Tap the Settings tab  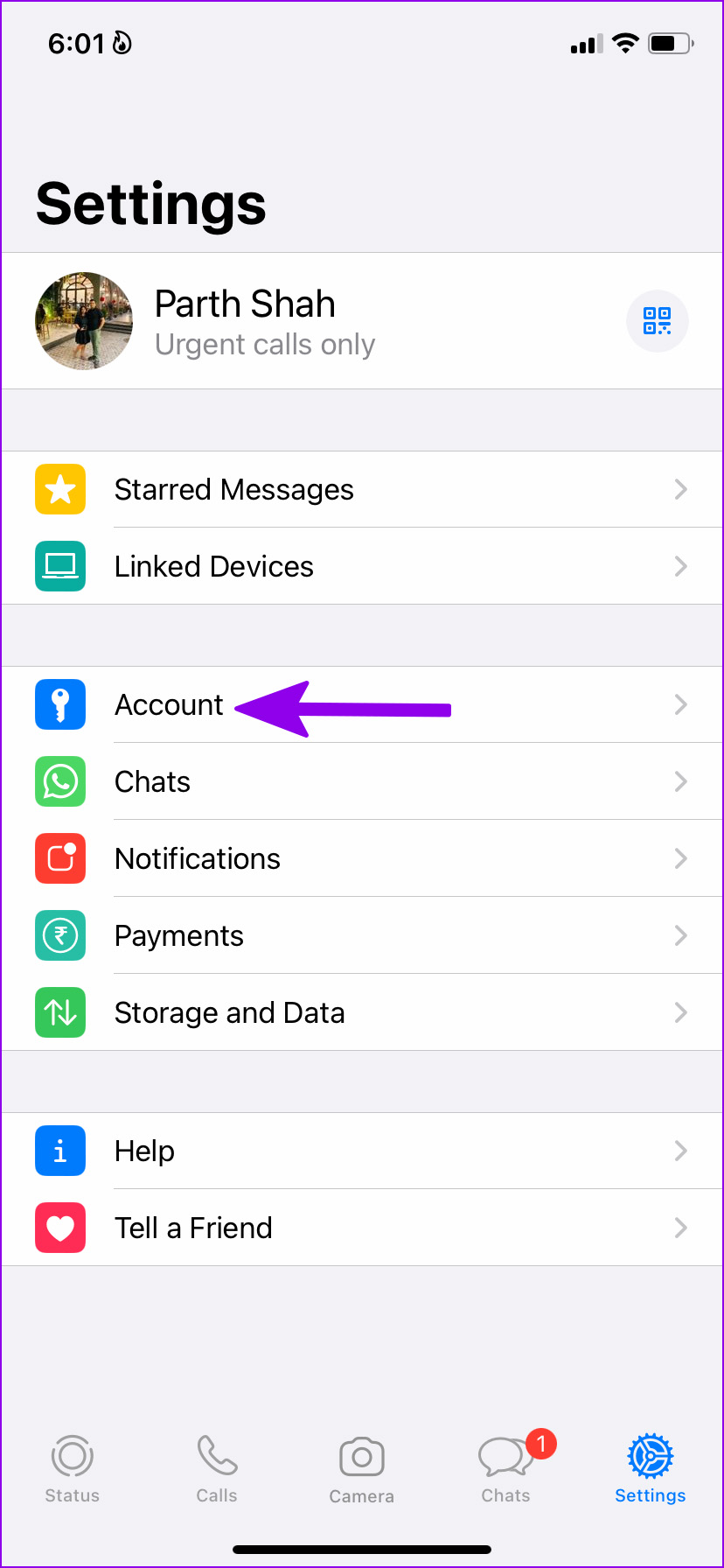click(x=651, y=1468)
